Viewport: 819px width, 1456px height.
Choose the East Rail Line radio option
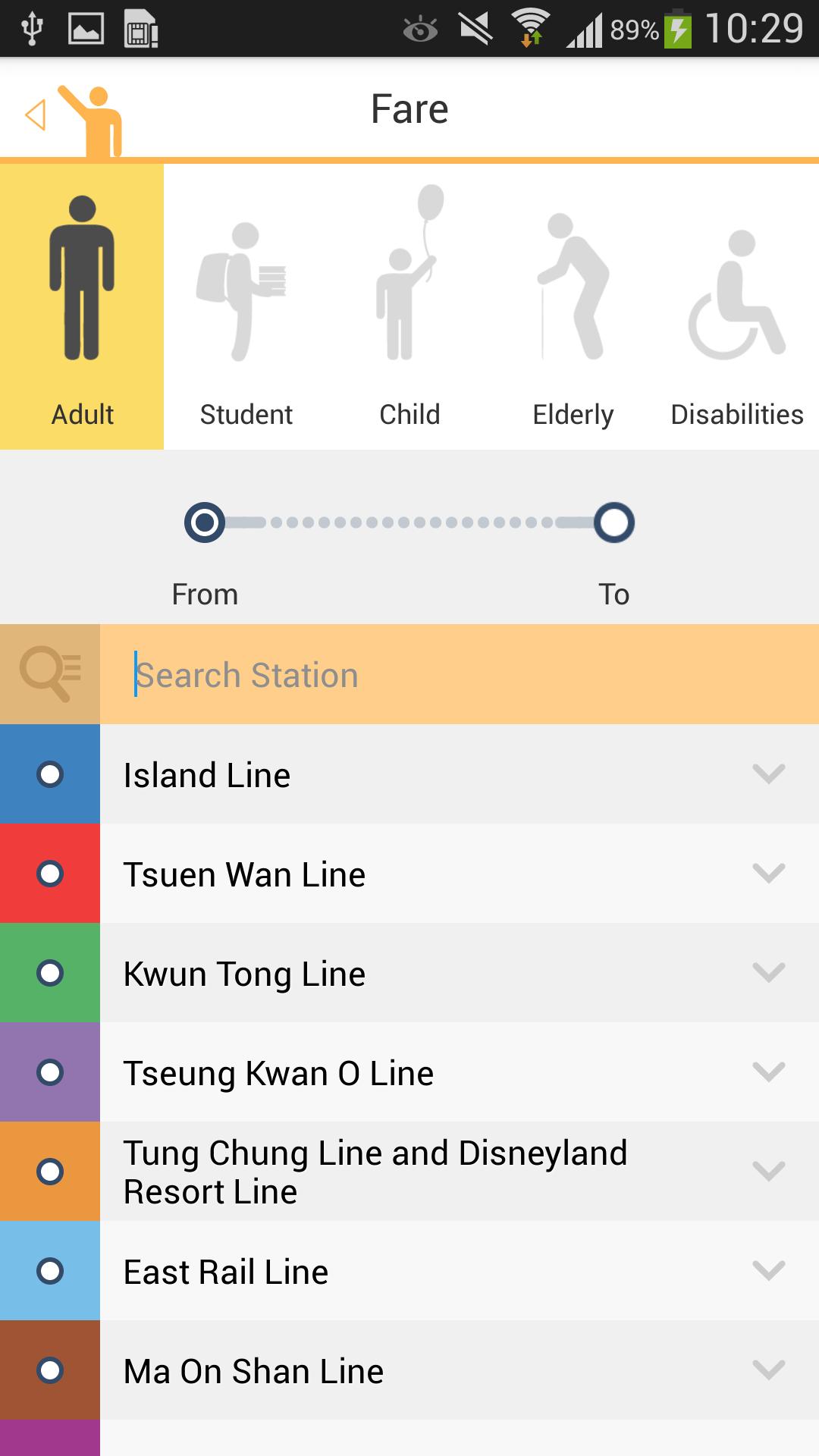(x=49, y=1271)
